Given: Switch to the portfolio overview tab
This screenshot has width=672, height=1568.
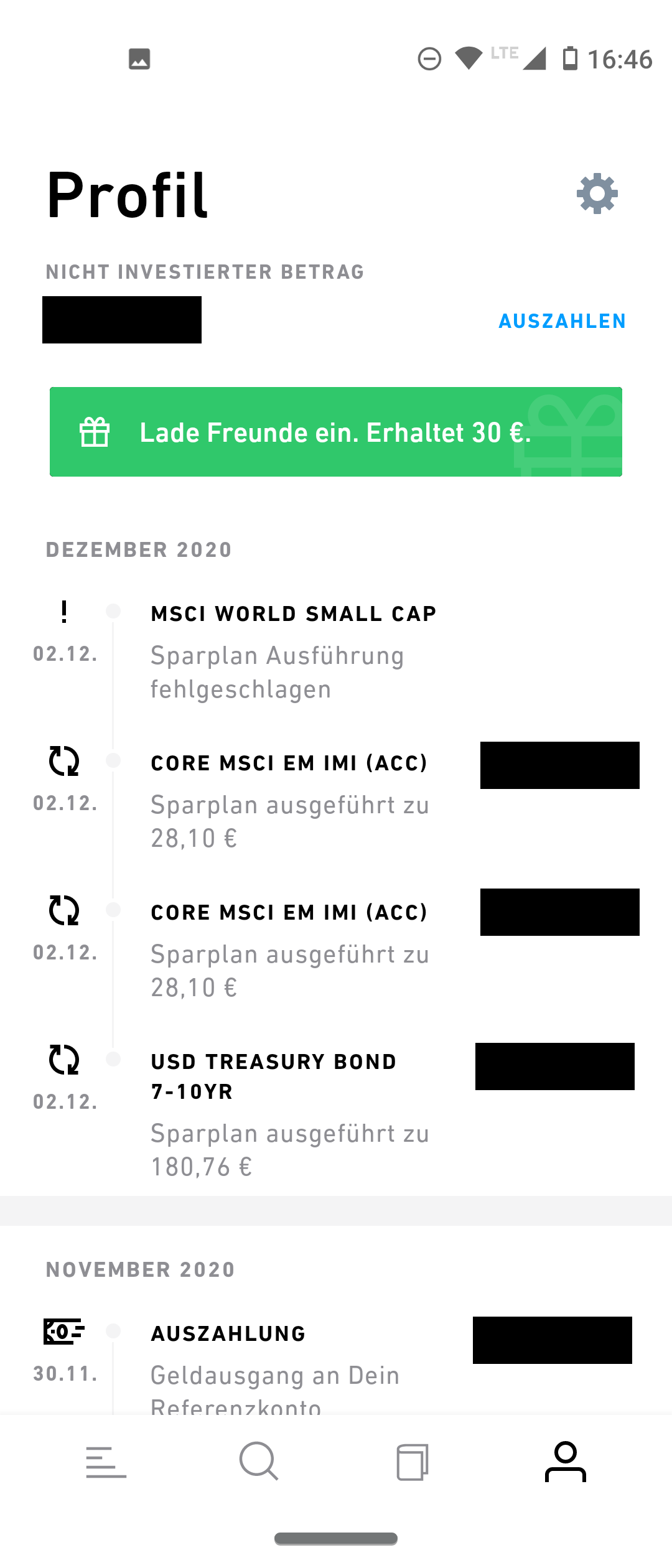Looking at the screenshot, I should pyautogui.click(x=106, y=1462).
